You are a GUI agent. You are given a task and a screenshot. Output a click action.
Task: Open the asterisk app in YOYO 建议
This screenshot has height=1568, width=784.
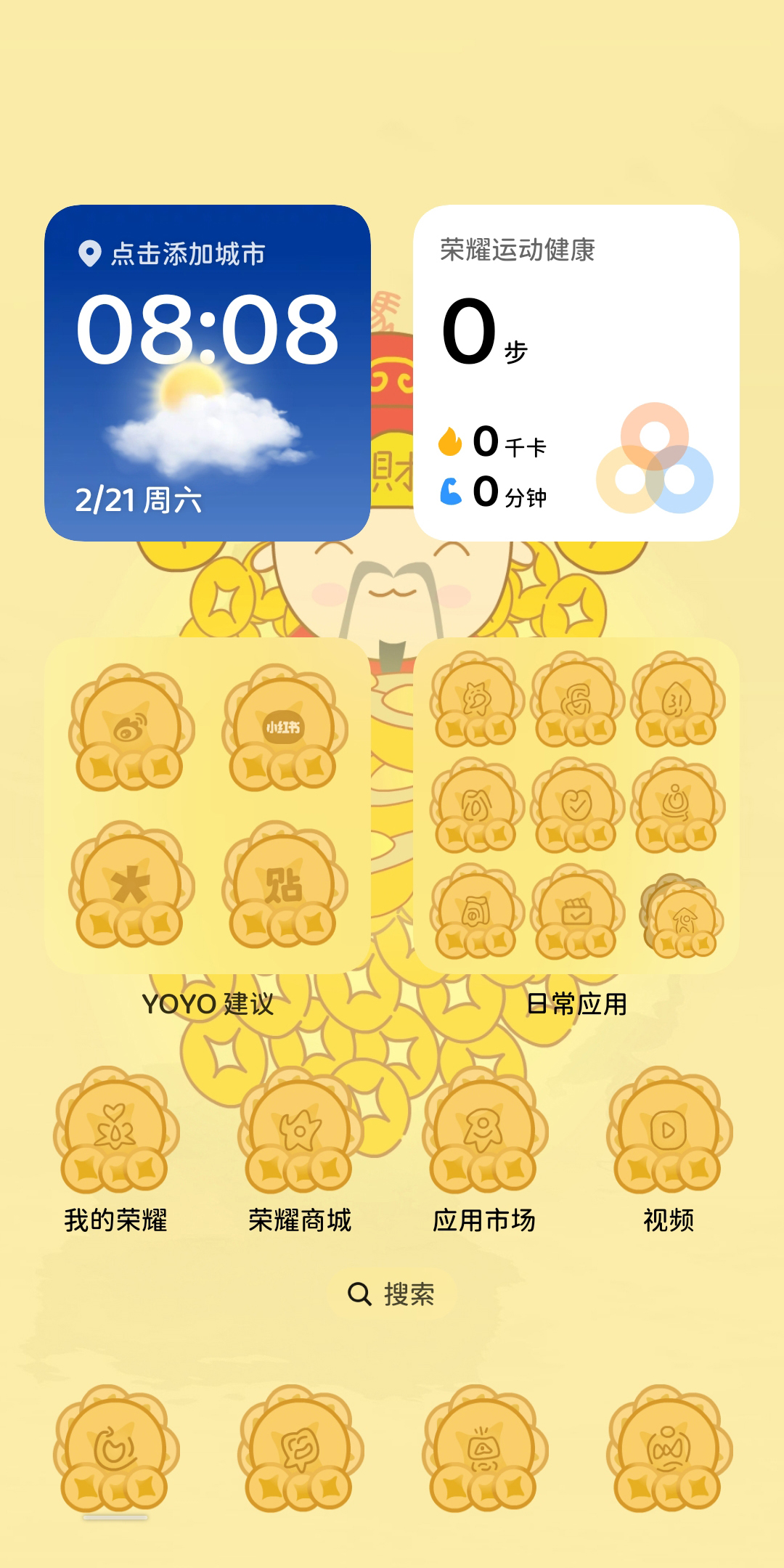point(131,884)
